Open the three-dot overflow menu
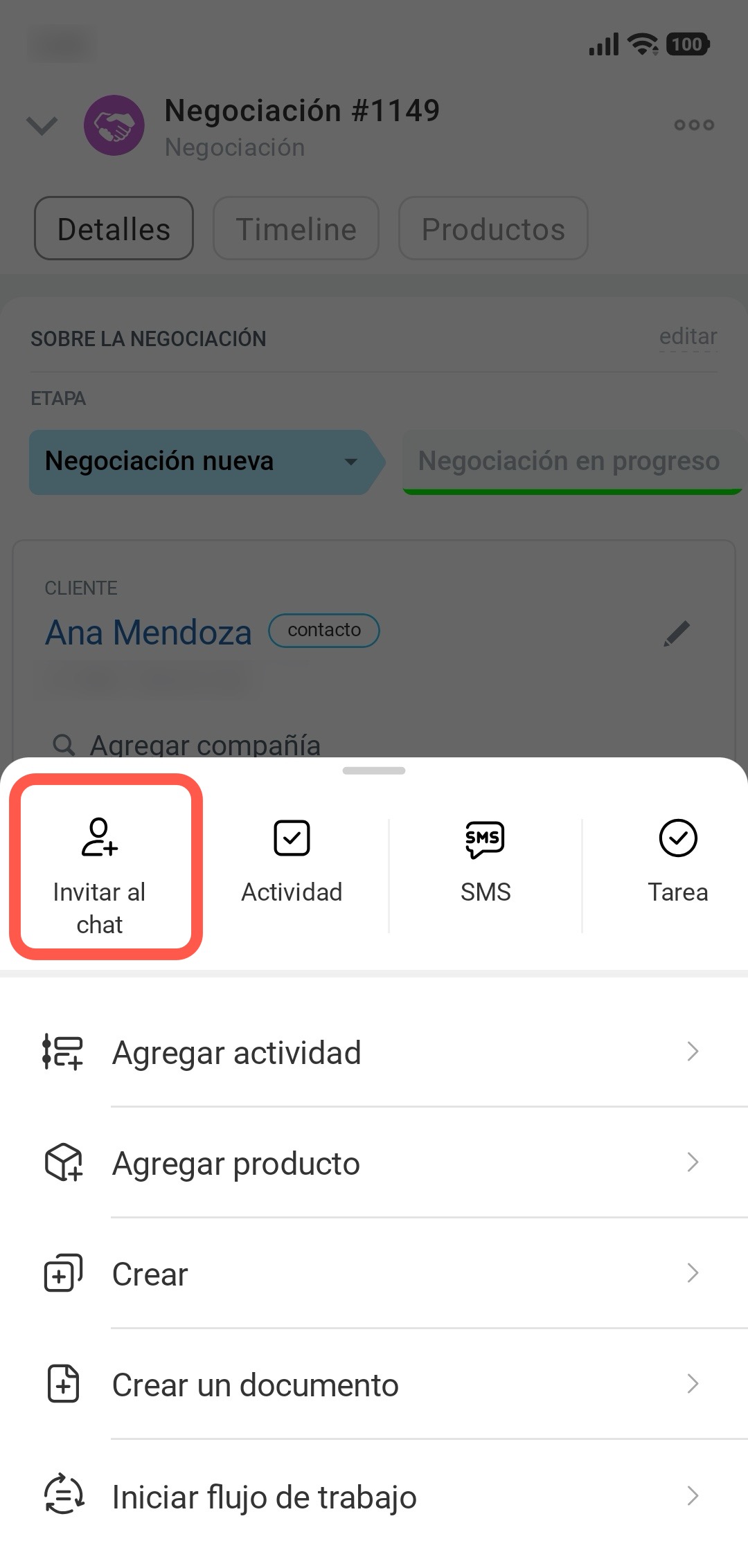Screen dimensions: 748x1568 (694, 125)
